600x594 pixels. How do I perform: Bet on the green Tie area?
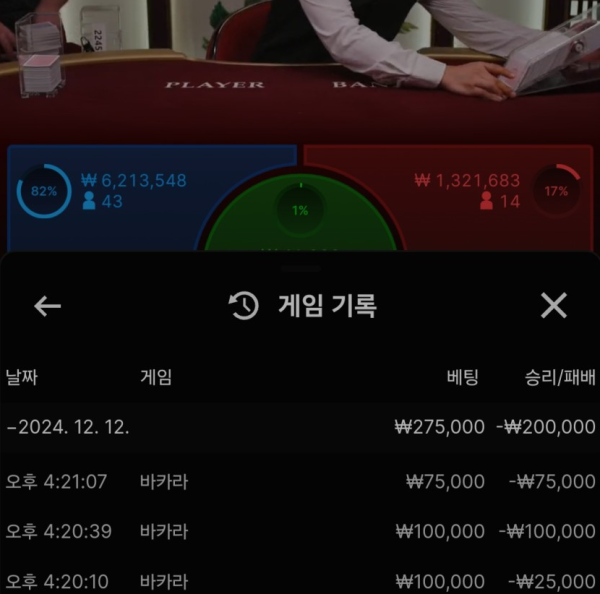300,222
